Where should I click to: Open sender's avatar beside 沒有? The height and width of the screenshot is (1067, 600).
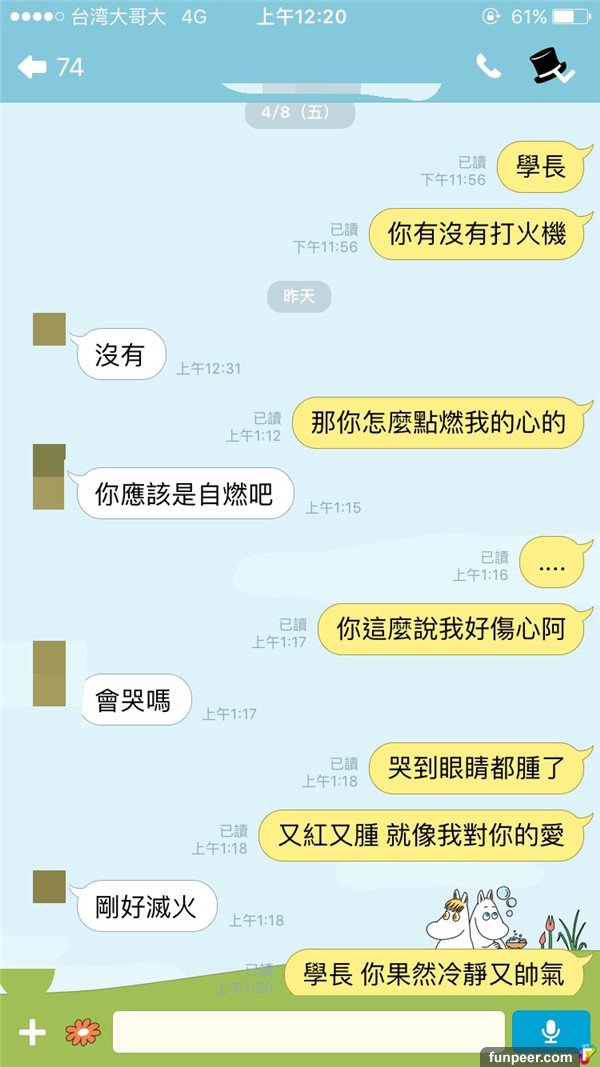pyautogui.click(x=49, y=329)
